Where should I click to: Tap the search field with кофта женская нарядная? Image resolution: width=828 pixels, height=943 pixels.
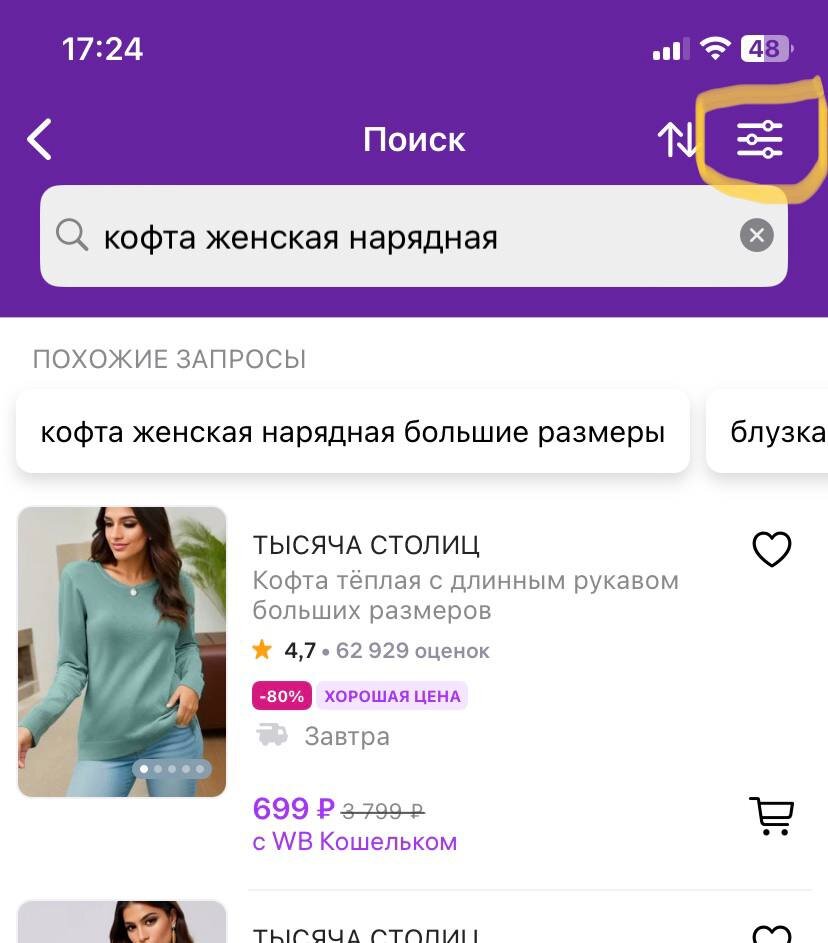point(400,237)
